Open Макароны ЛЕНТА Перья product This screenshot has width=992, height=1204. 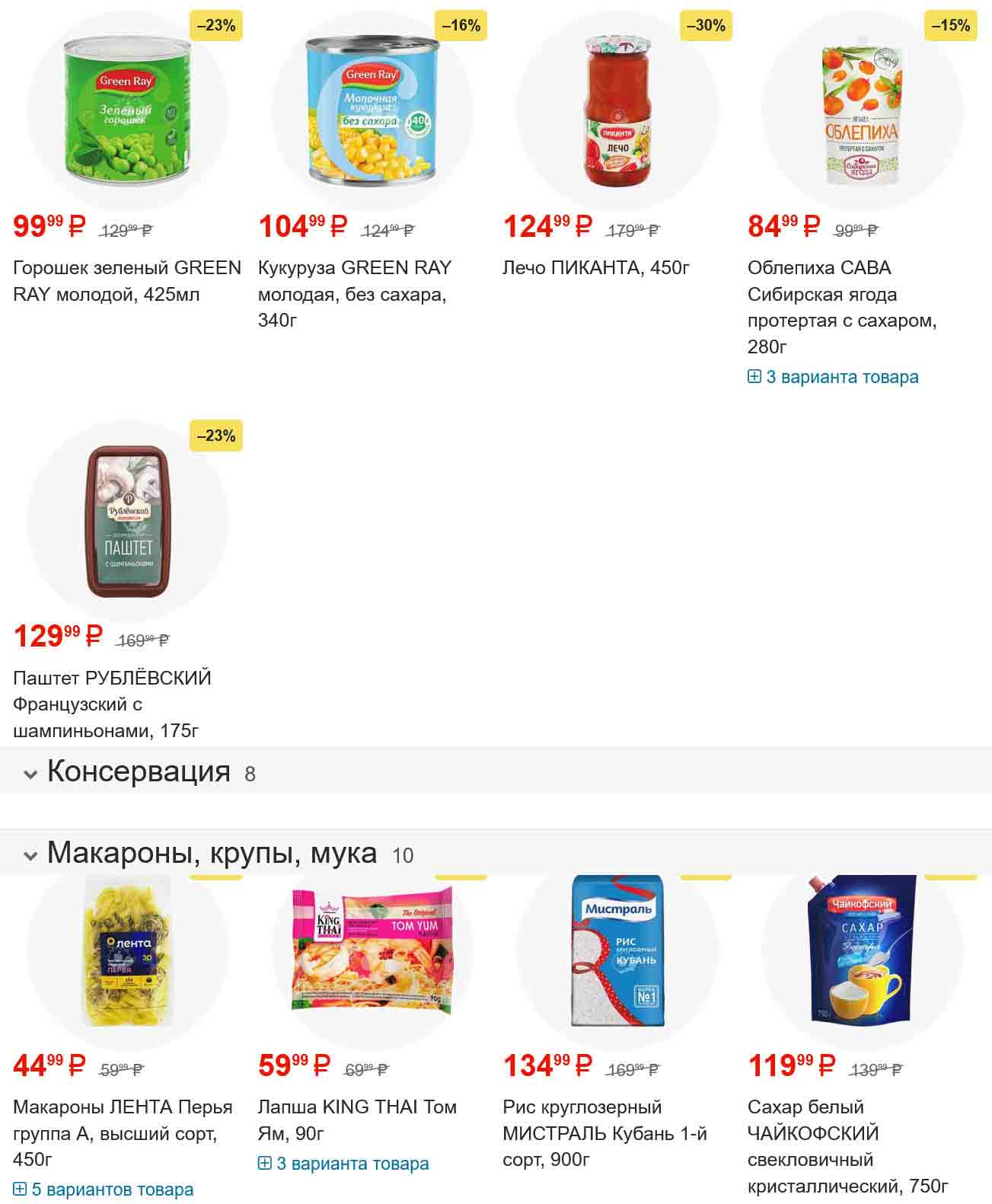click(x=122, y=1132)
